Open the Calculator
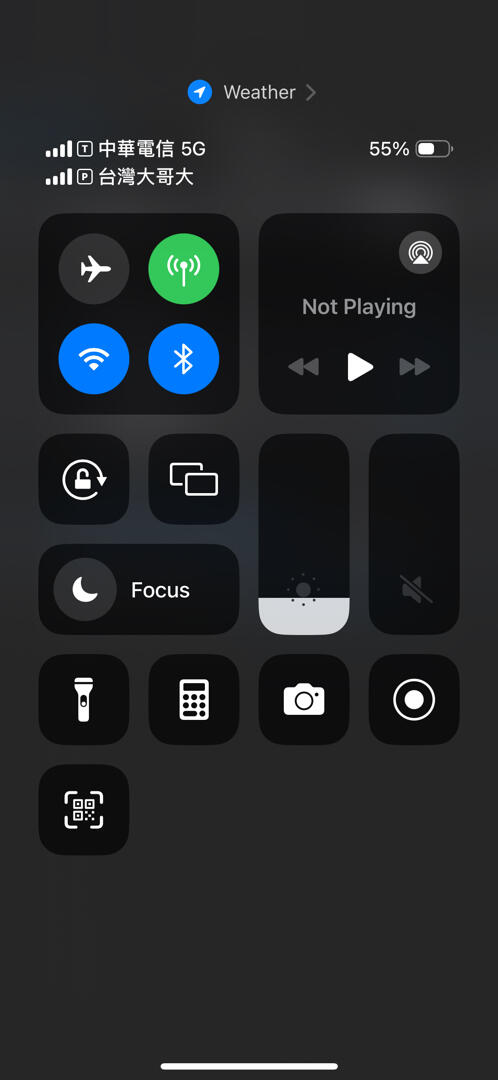Viewport: 498px width, 1080px height. click(x=194, y=700)
